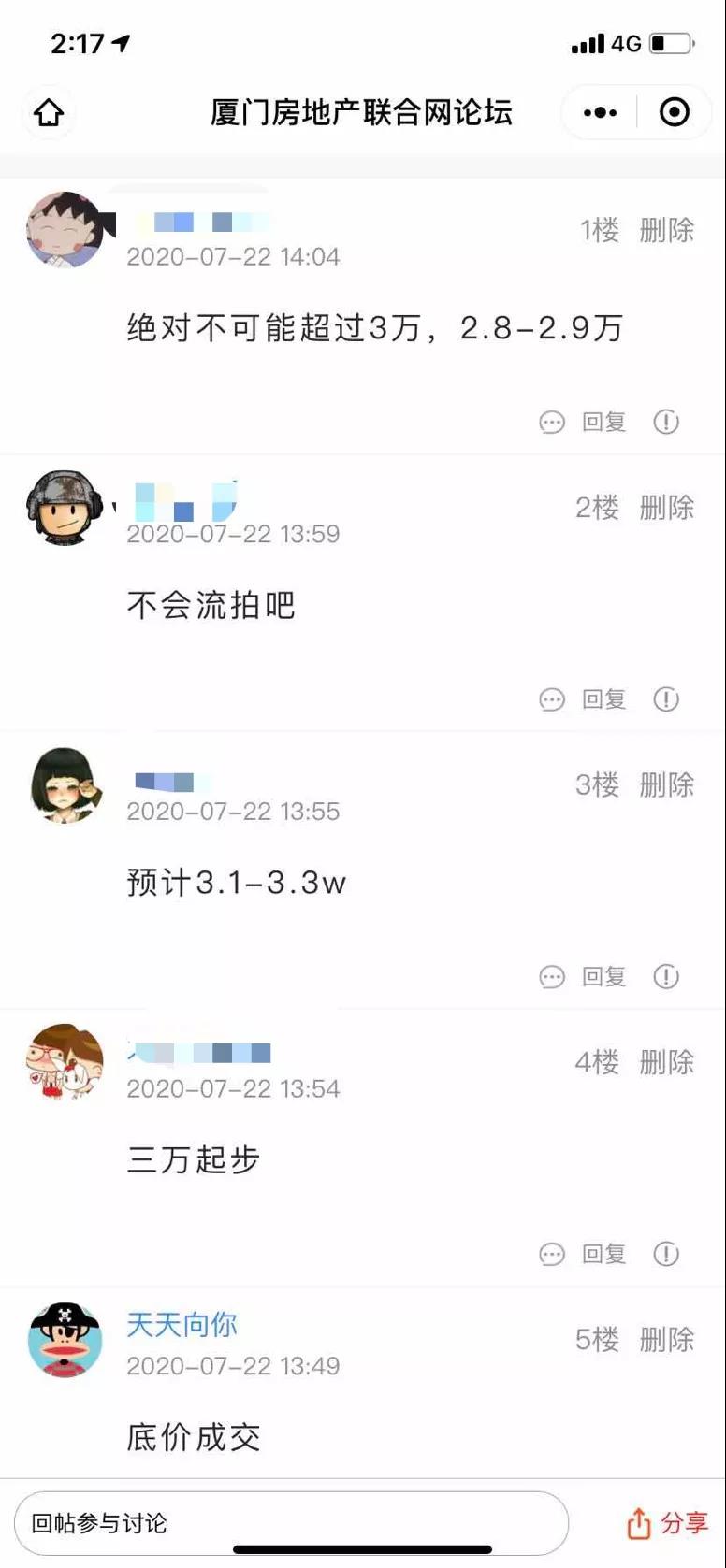The image size is (726, 1568).
Task: Close the mini program with the circle button
Action: coord(675,113)
